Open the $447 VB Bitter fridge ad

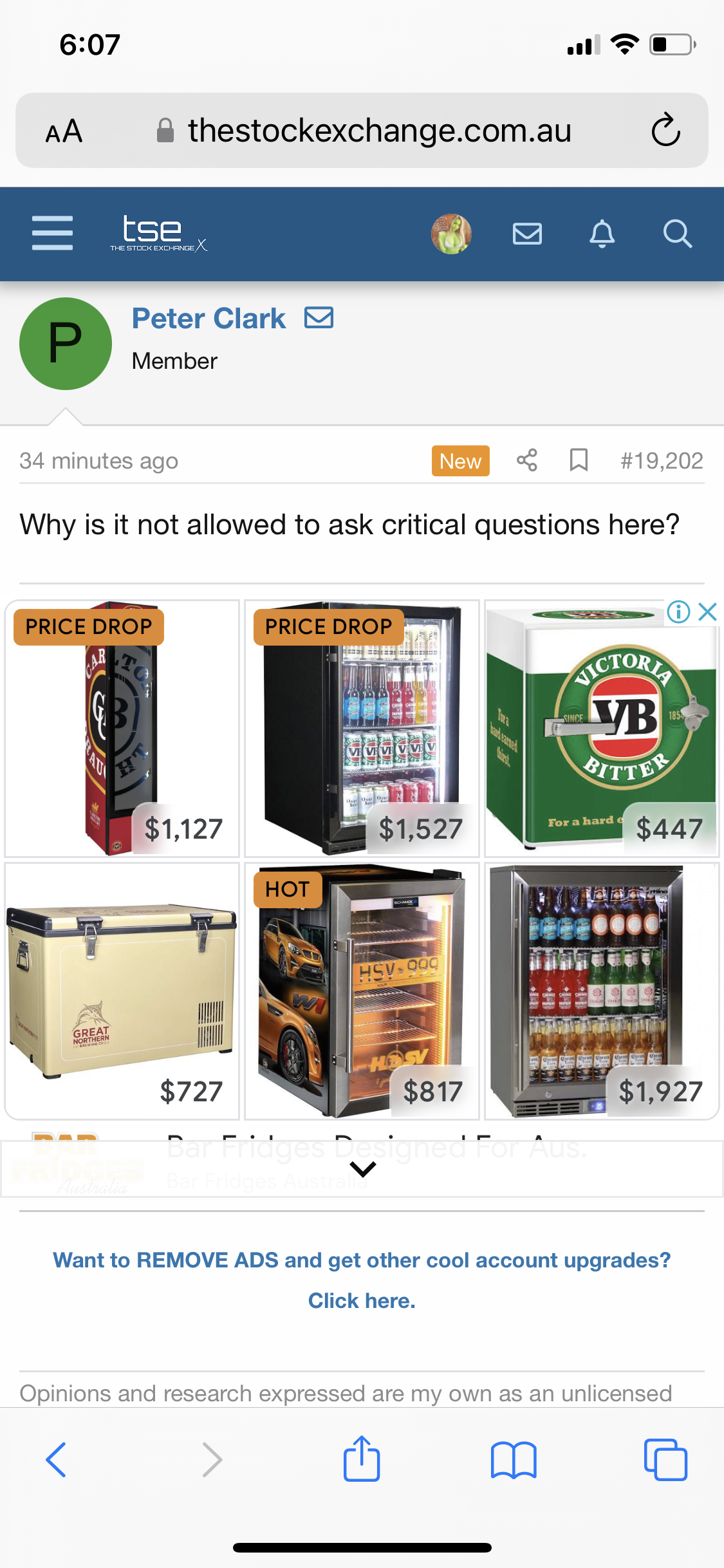click(601, 728)
